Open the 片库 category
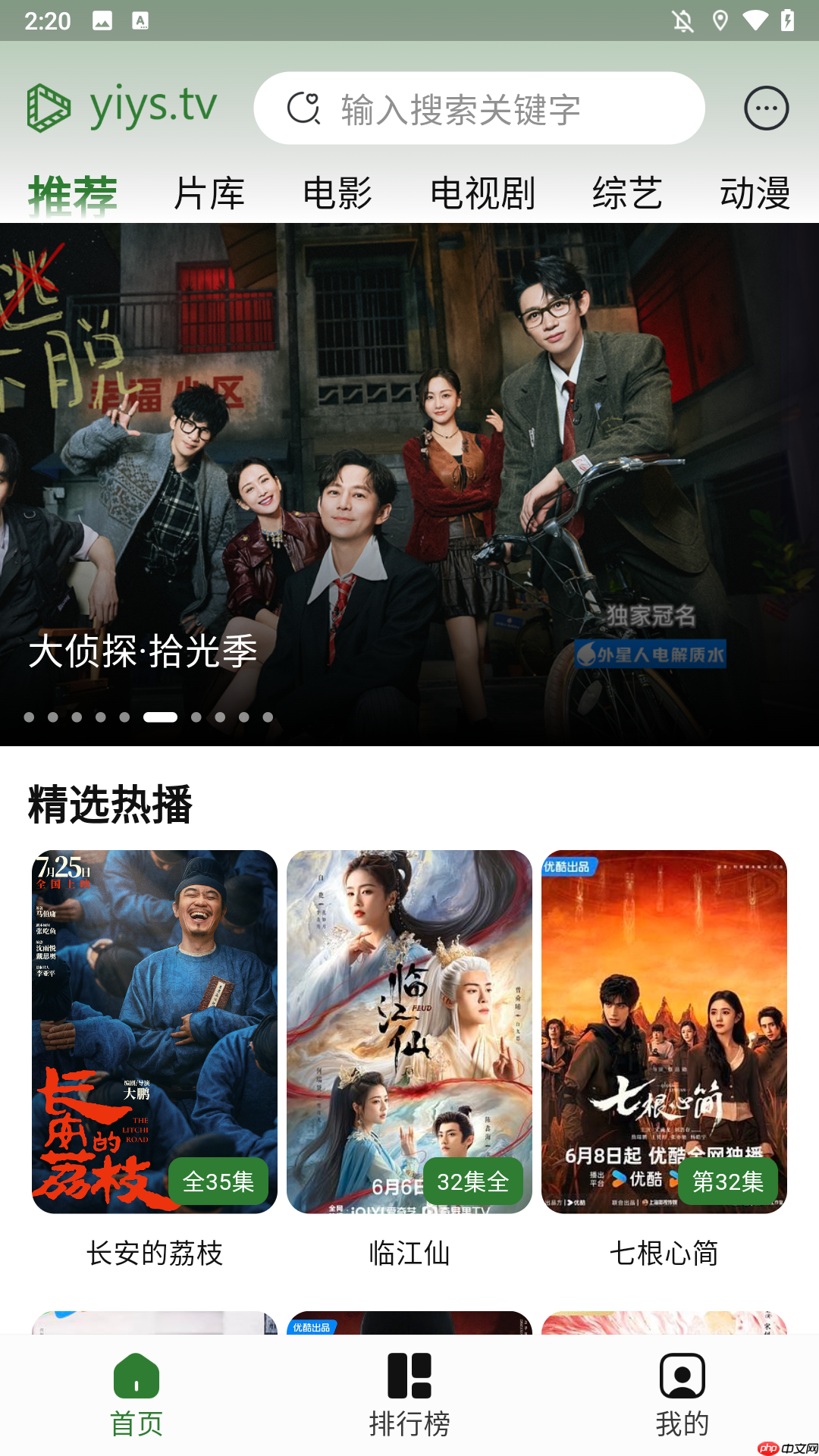819x1456 pixels. point(210,193)
